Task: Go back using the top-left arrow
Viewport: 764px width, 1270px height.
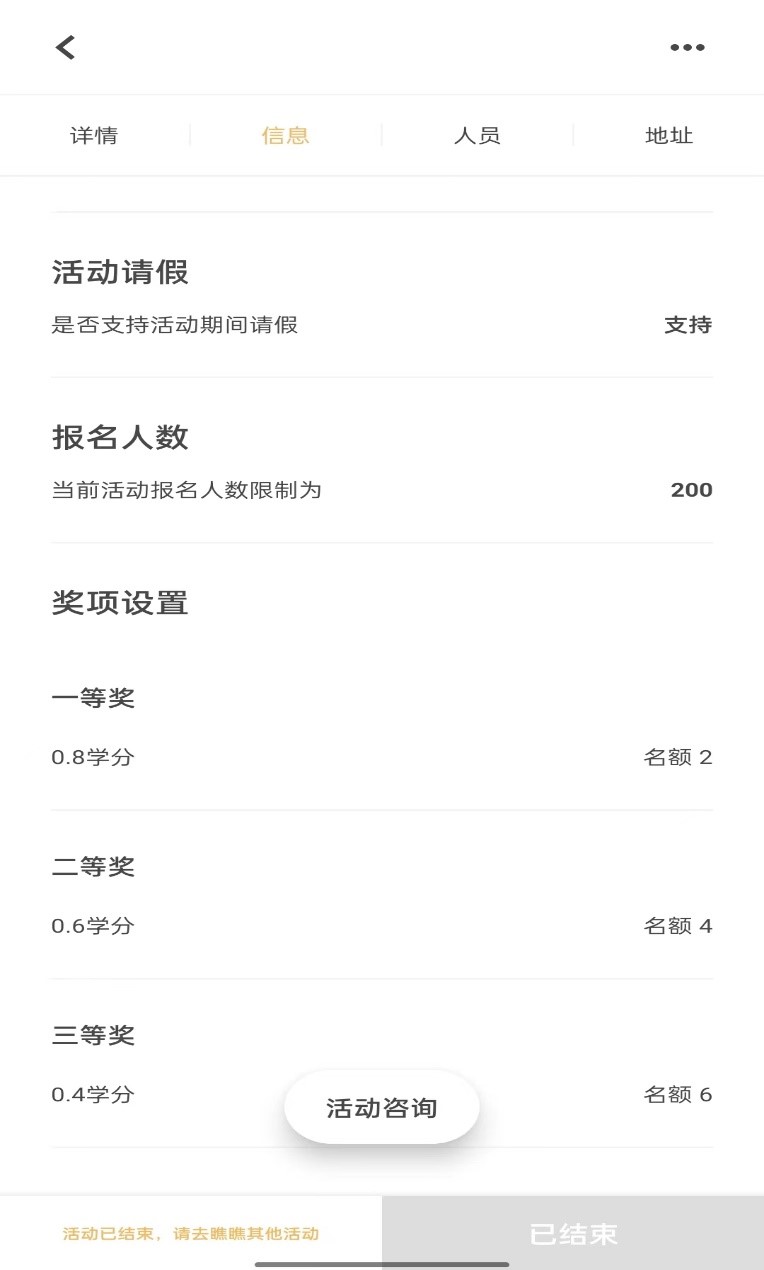Action: (66, 47)
